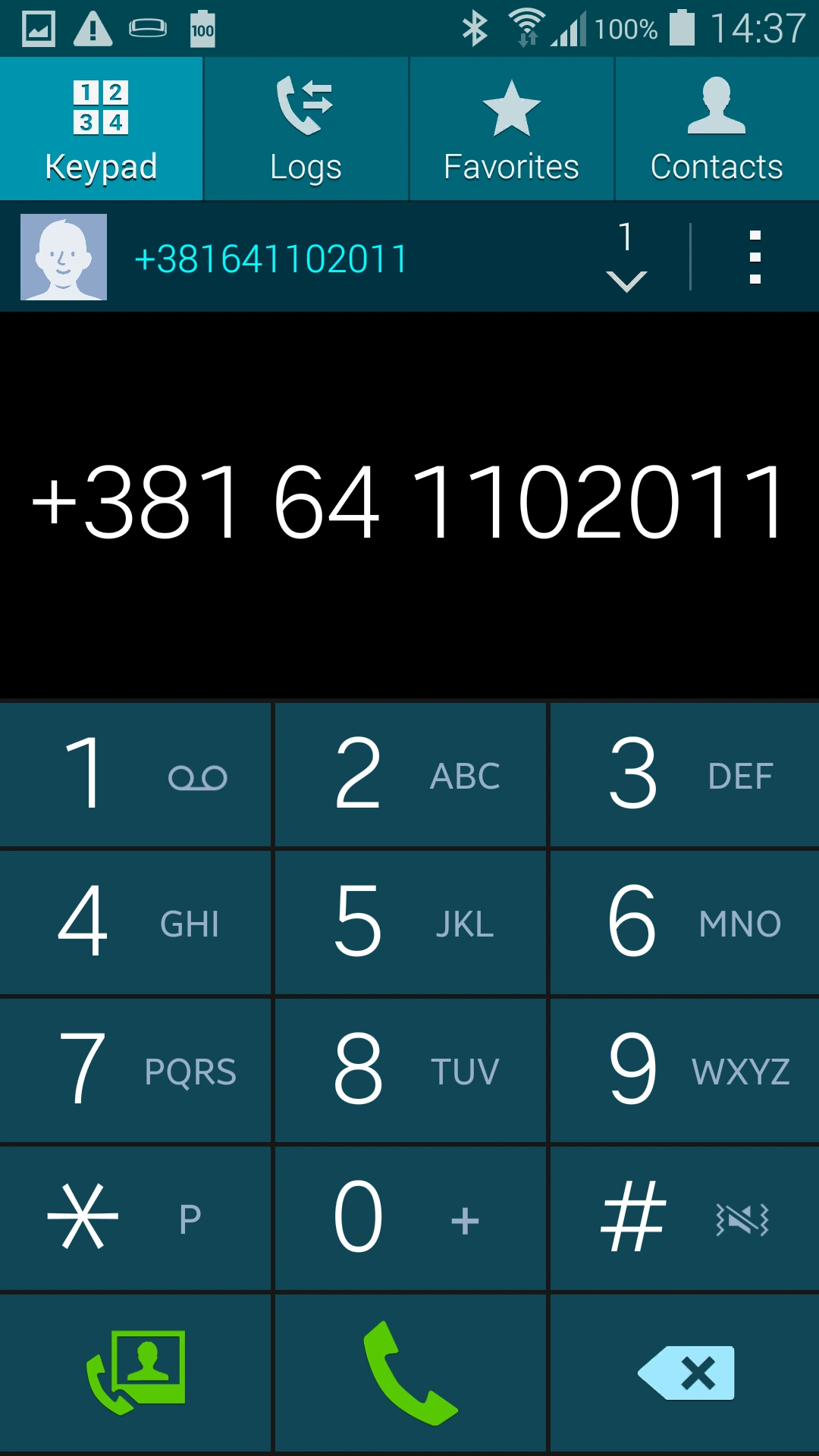Screen dimensions: 819x1456
Task: Dial digit 2 ABC key
Action: point(409,773)
